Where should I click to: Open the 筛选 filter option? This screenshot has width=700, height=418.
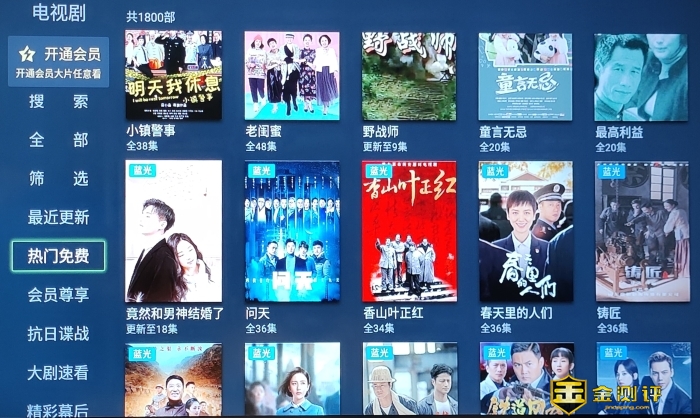click(58, 179)
